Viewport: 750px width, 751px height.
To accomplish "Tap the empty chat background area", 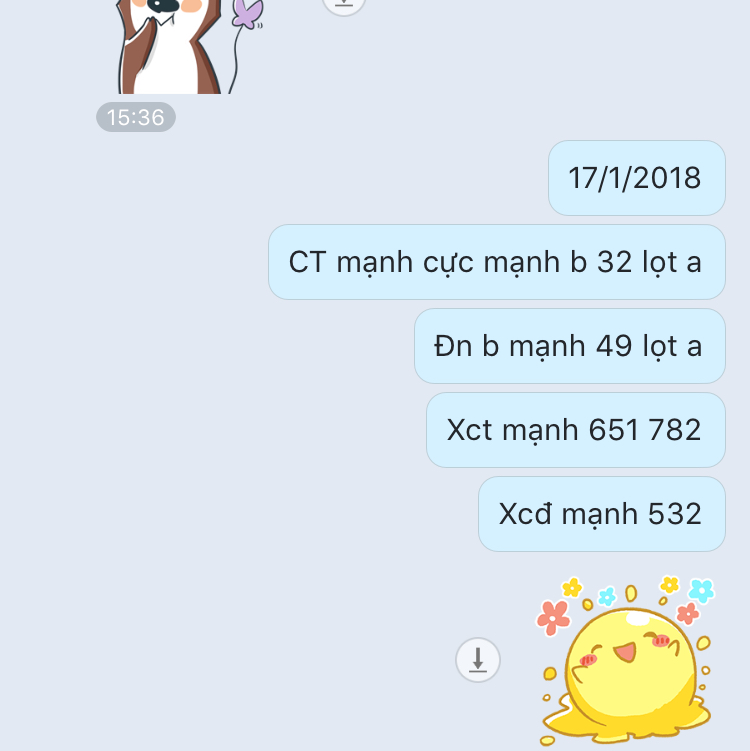I will [x=120, y=450].
